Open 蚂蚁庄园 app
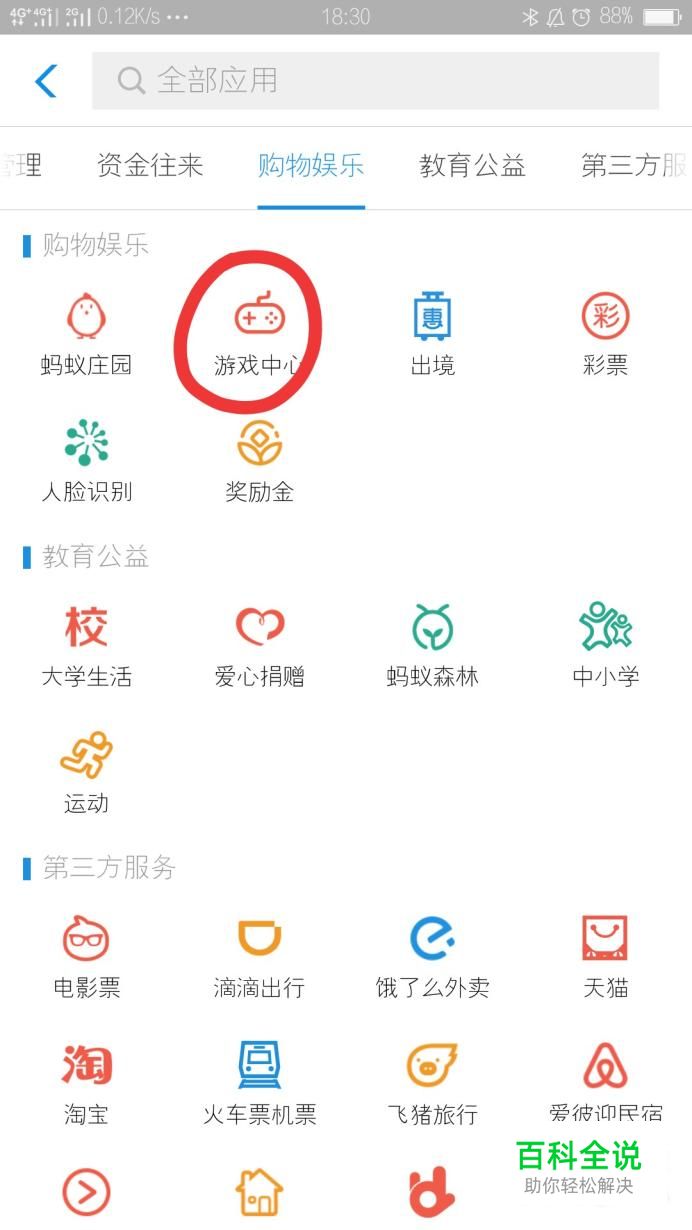This screenshot has height=1230, width=692. tap(87, 335)
